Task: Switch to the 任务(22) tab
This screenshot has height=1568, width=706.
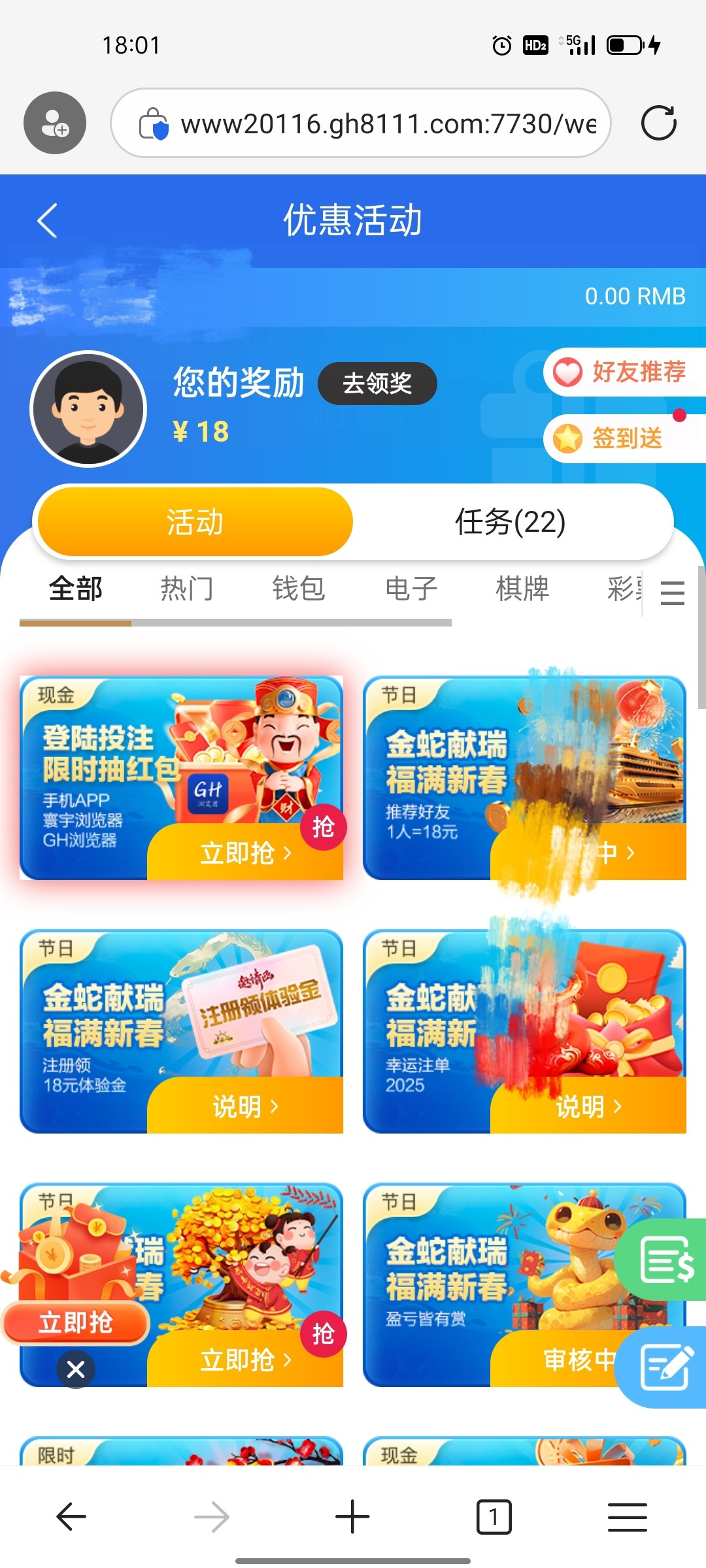Action: tap(510, 522)
